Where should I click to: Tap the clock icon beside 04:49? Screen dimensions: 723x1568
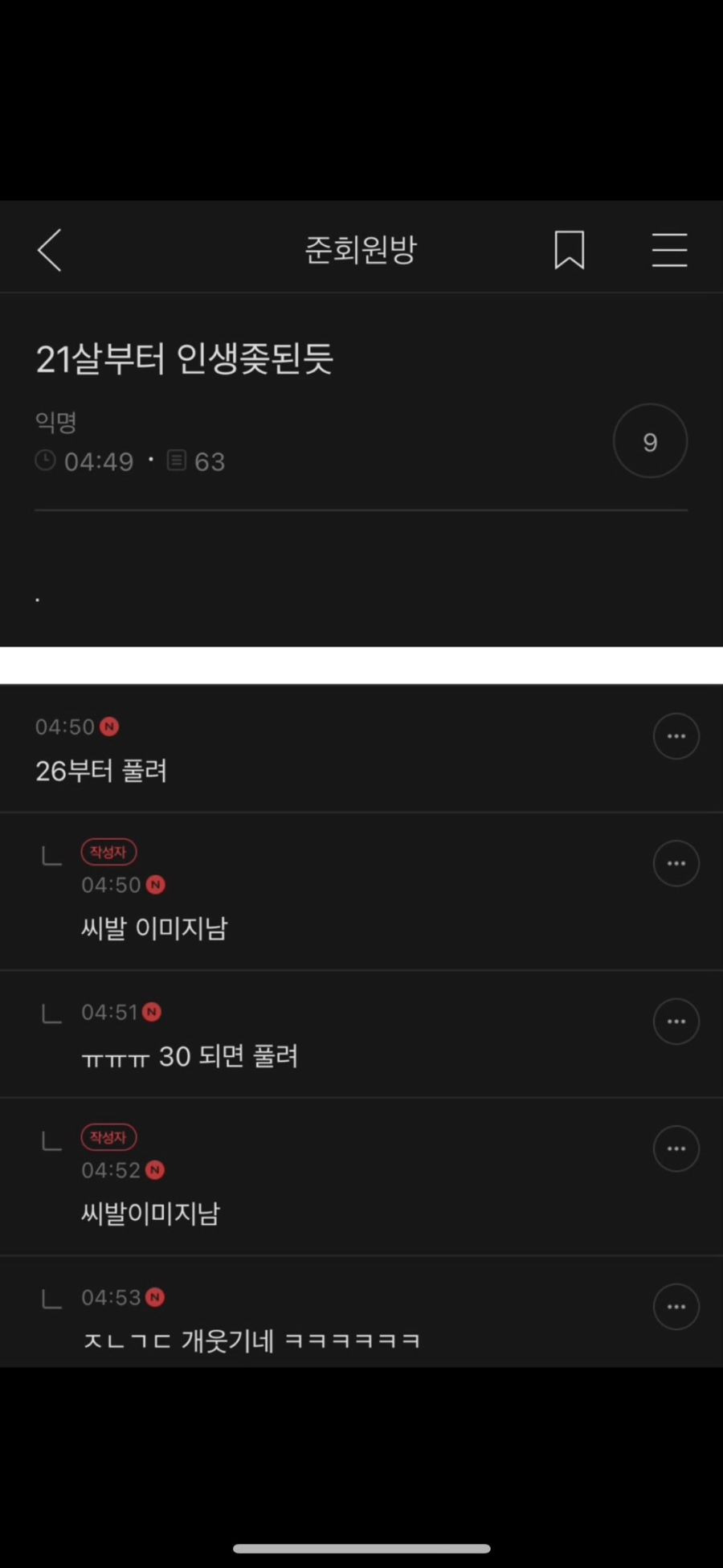[x=46, y=461]
